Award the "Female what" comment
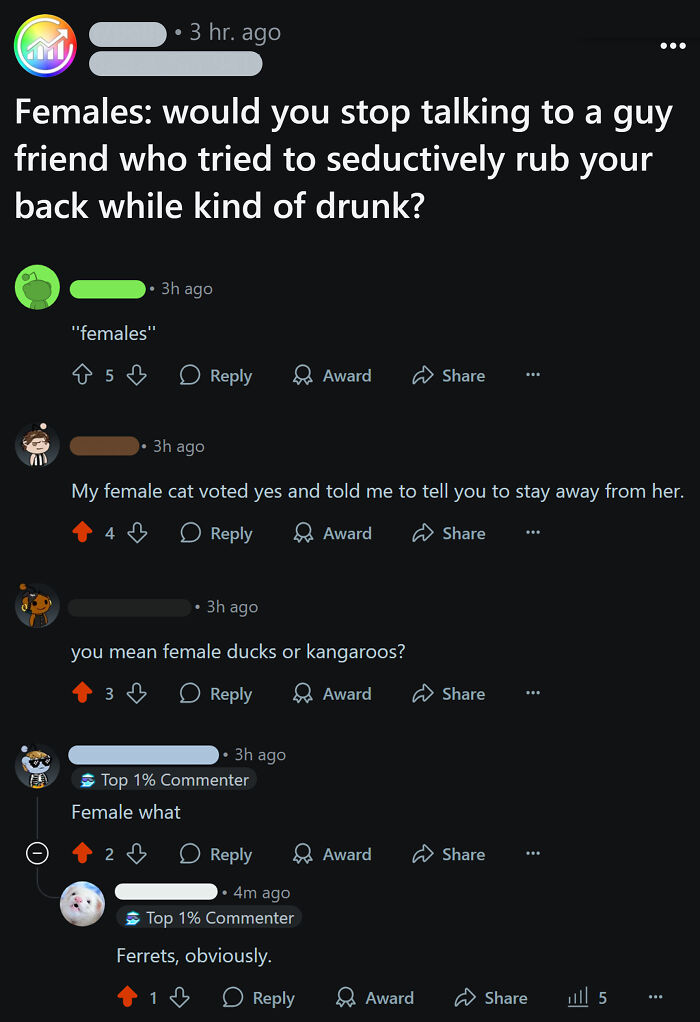700x1022 pixels. pos(332,855)
